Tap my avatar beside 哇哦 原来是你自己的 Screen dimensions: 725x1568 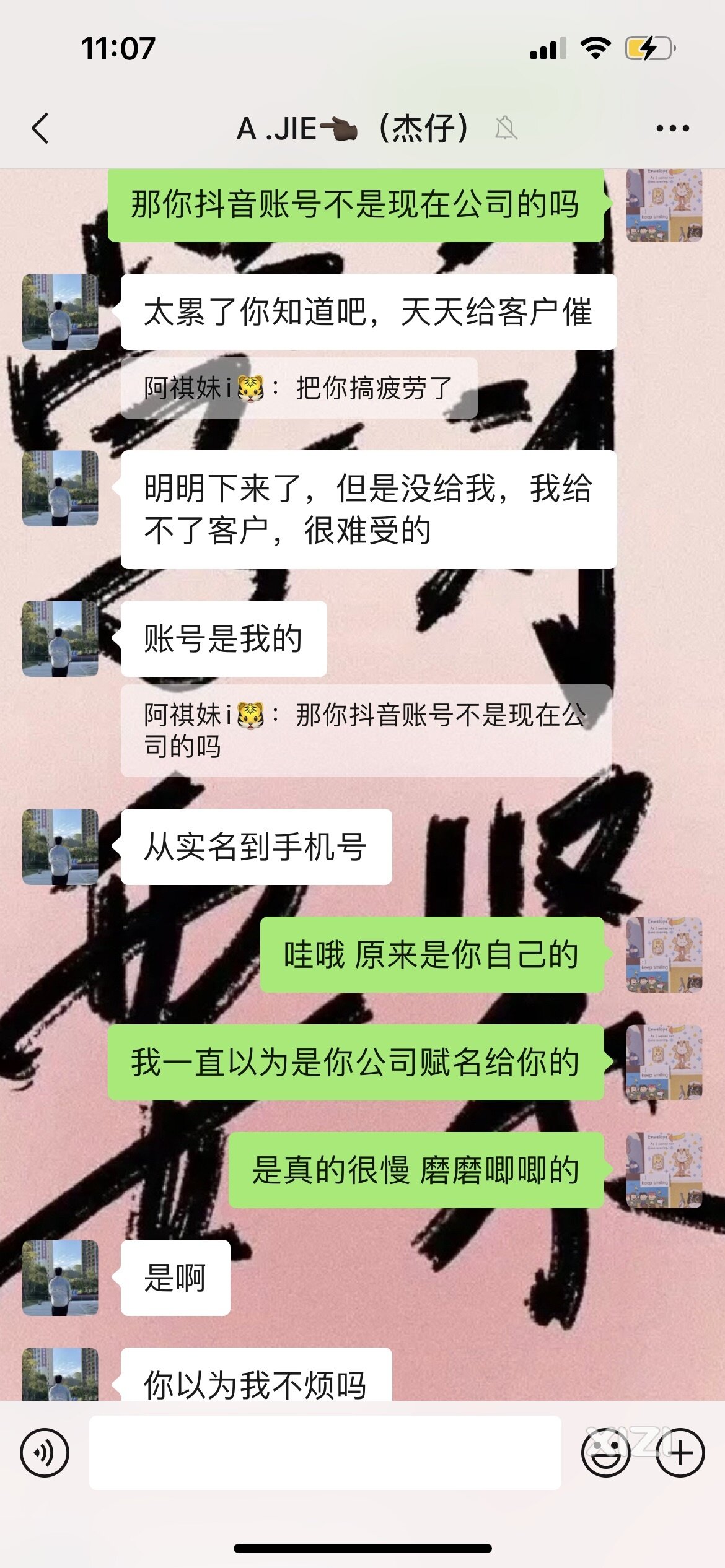click(x=664, y=954)
